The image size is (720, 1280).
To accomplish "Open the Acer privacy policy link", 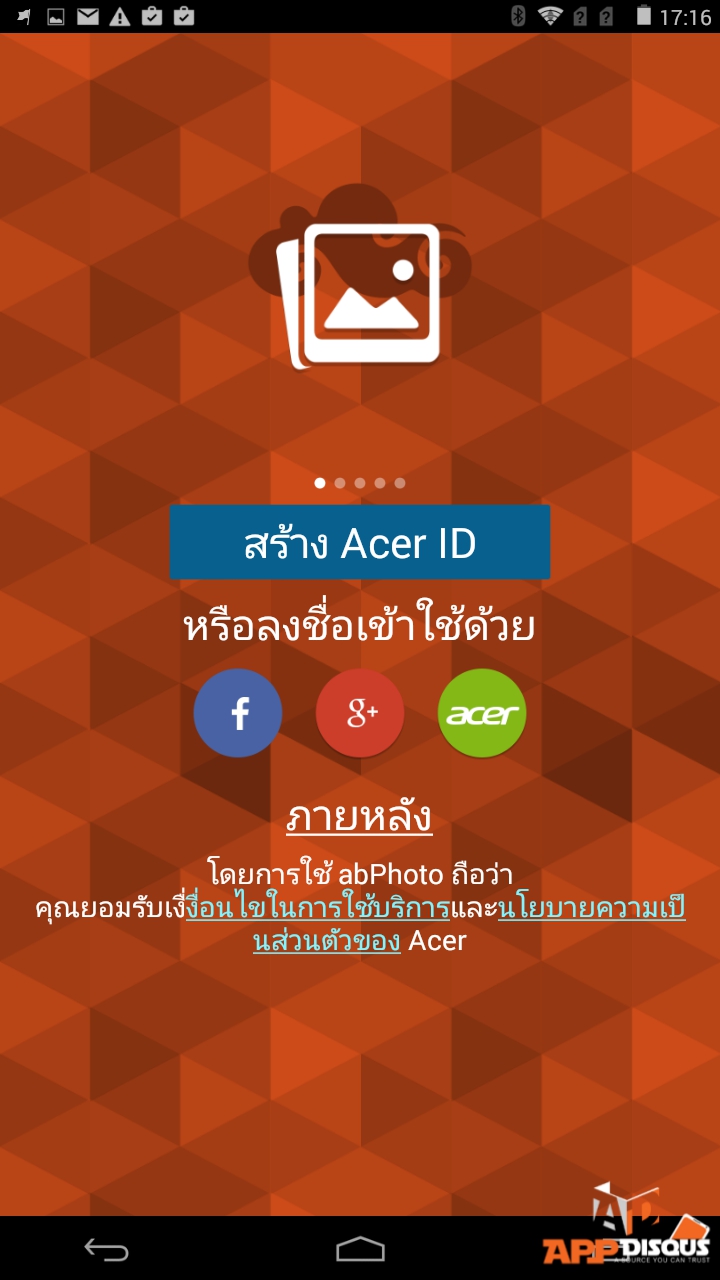I will coord(591,908).
